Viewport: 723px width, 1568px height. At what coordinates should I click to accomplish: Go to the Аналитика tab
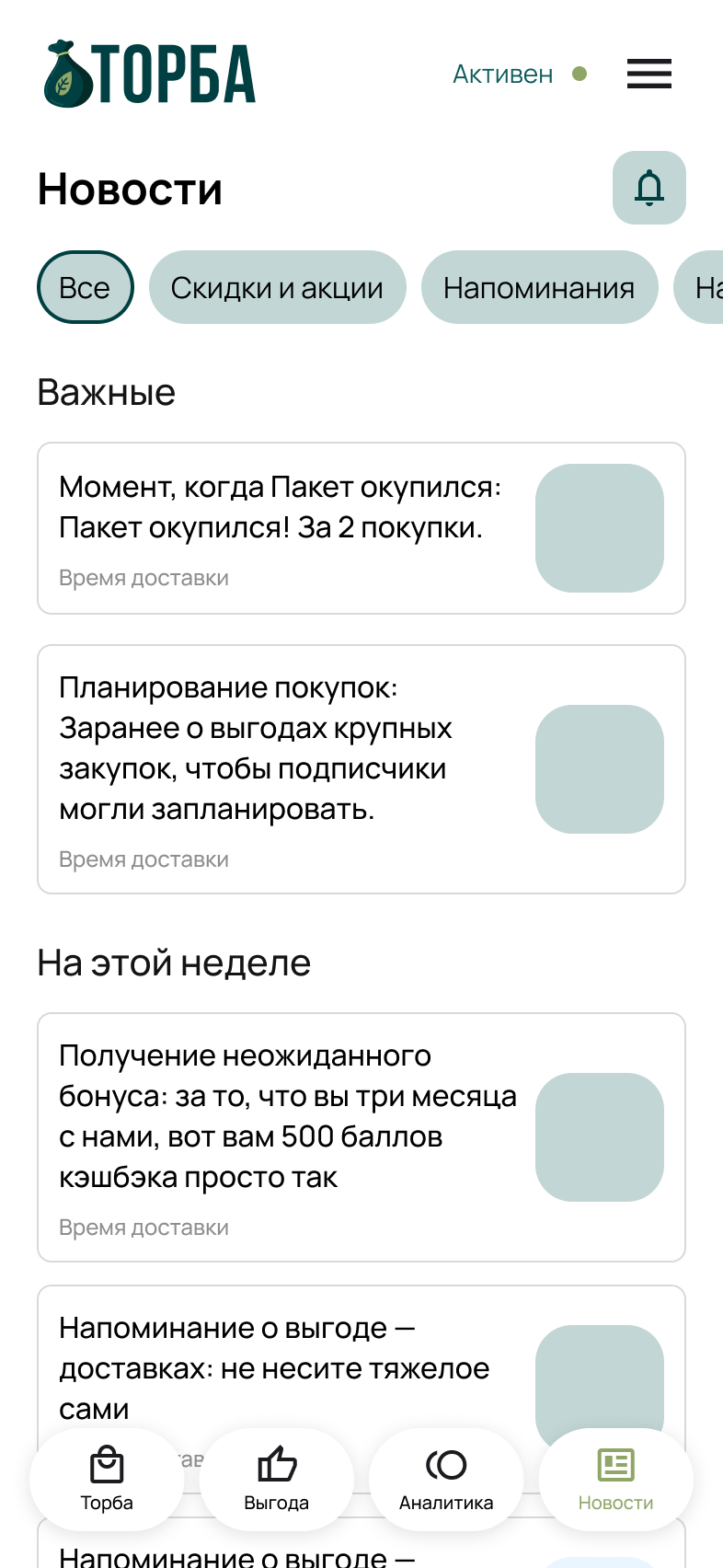(446, 1480)
